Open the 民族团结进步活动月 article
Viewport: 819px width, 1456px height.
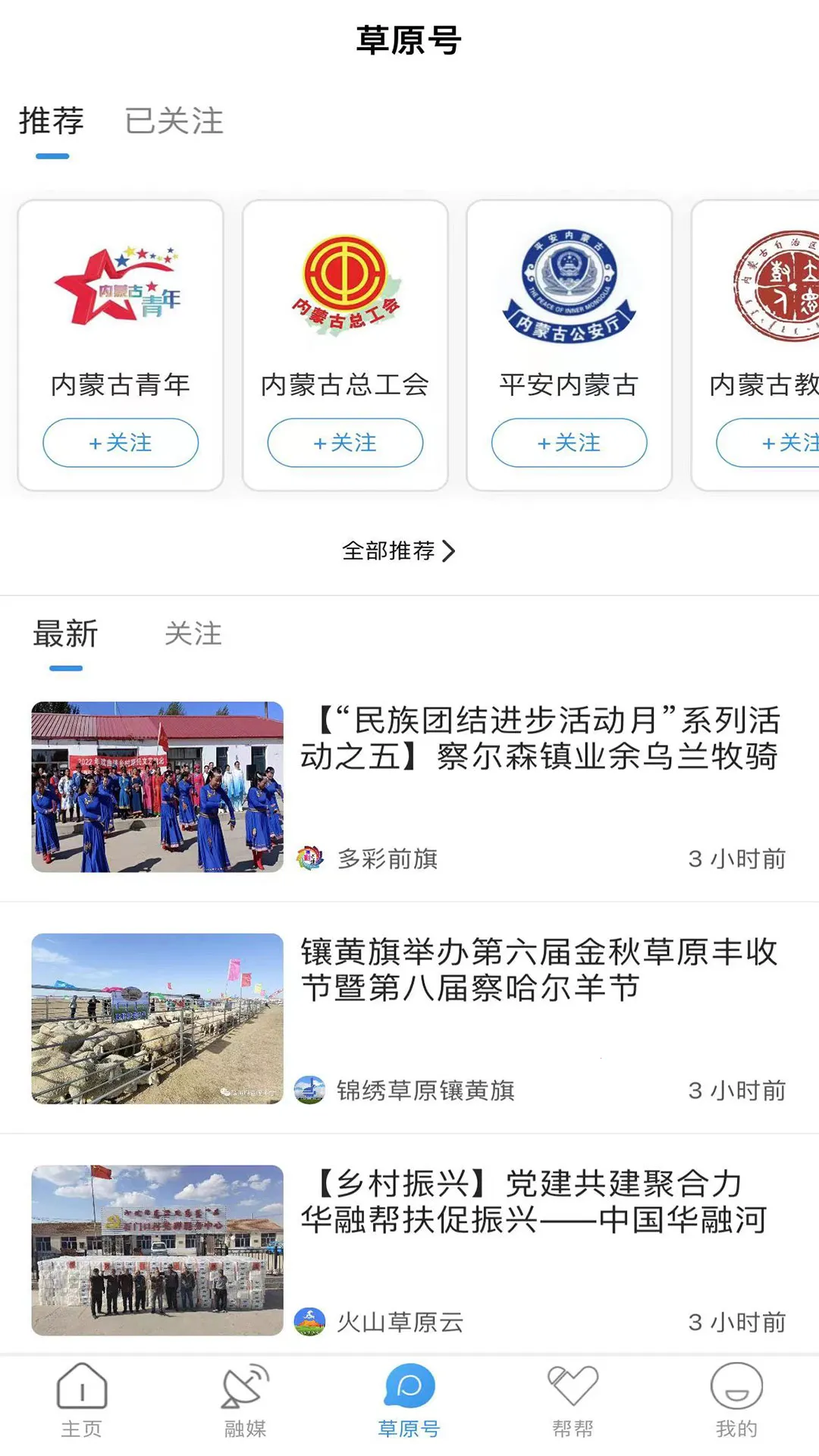[538, 739]
